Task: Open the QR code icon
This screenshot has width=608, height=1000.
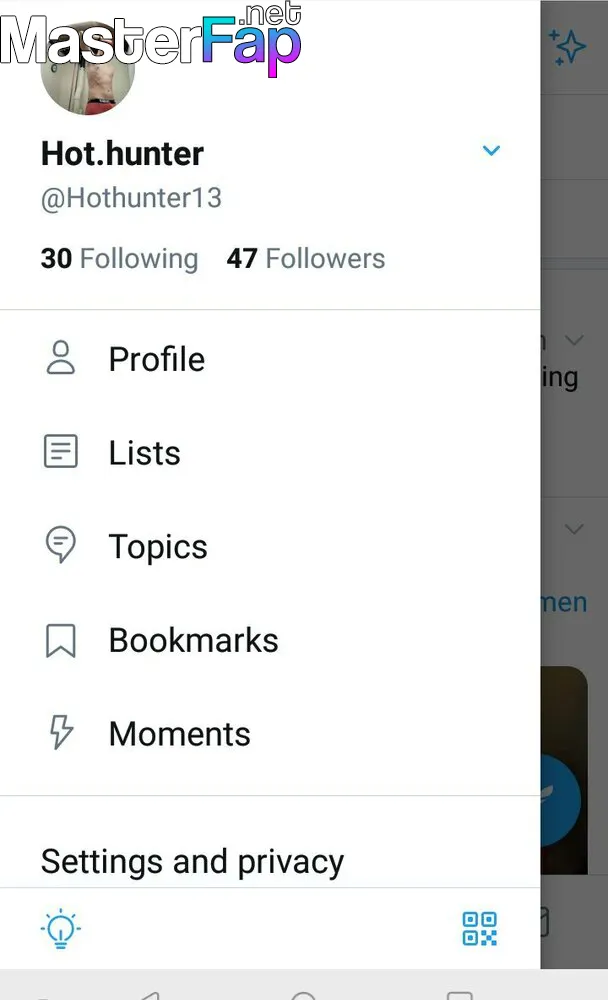Action: 480,929
